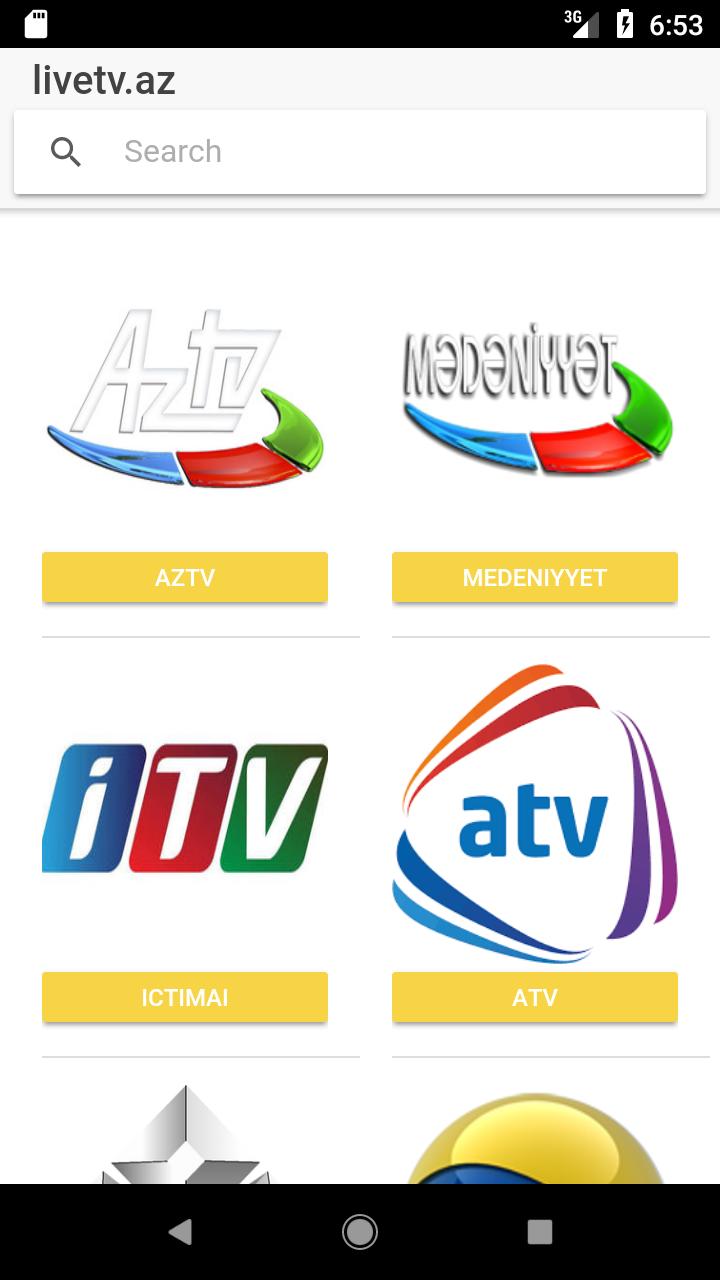Go to the system home screen
This screenshot has width=720, height=1280.
[x=360, y=1232]
